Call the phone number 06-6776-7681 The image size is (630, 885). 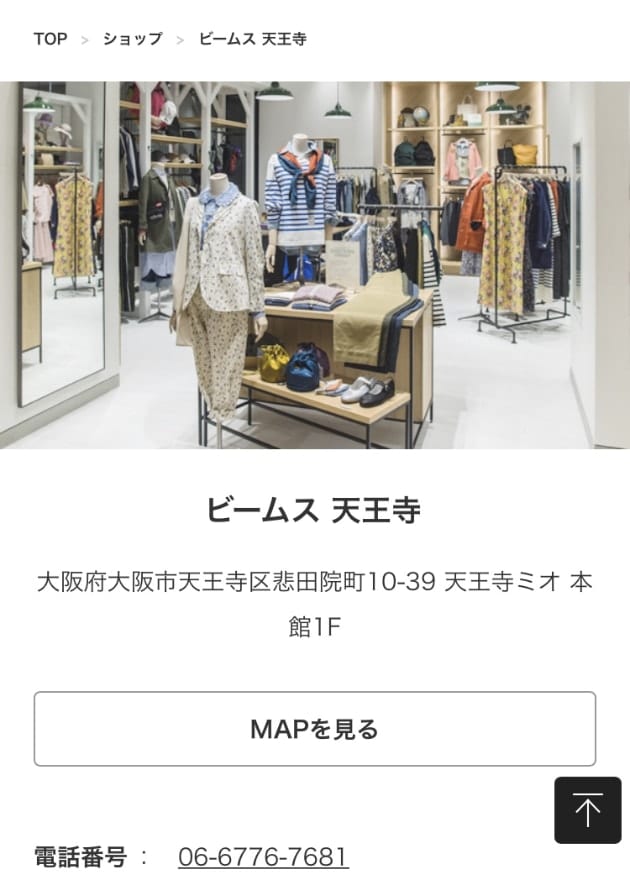tap(263, 857)
